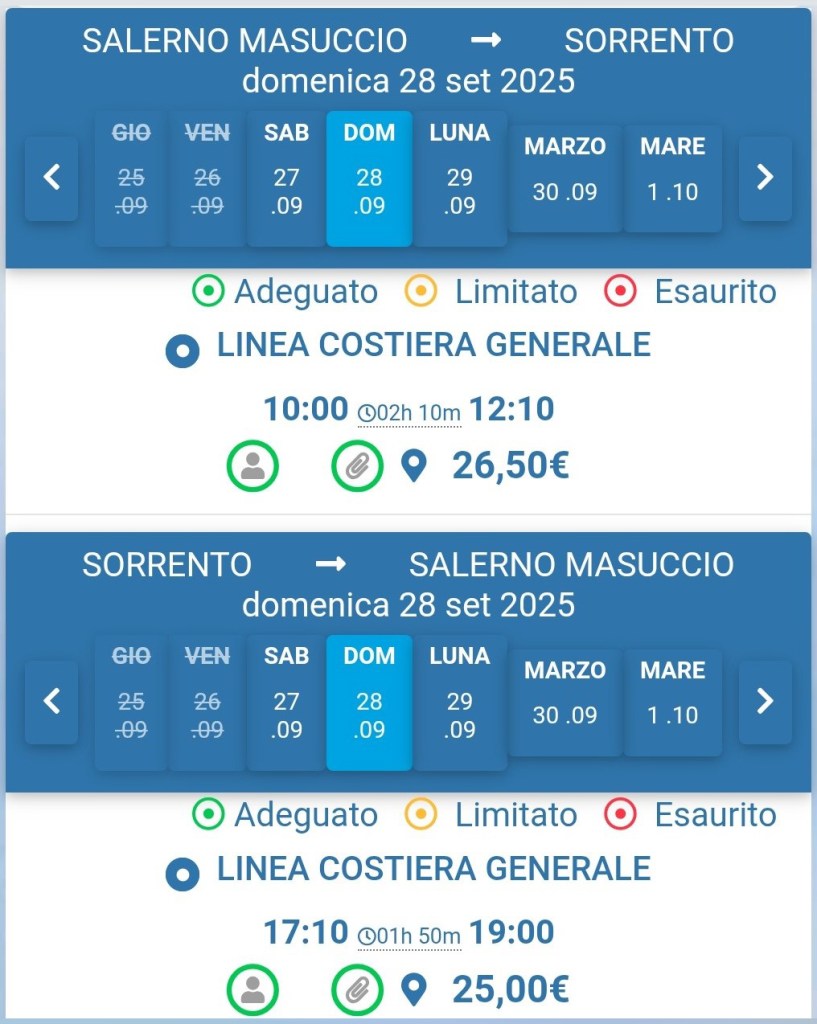Open map pin for the 25,00€ trip
Screen dimensions: 817x1024
[413, 990]
